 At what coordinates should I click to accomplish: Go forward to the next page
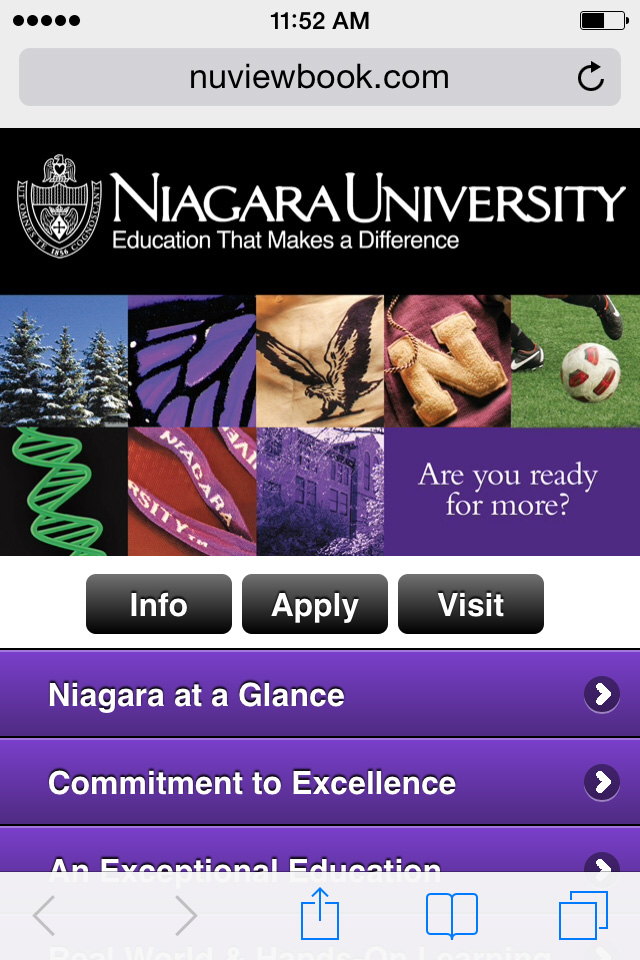(186, 915)
